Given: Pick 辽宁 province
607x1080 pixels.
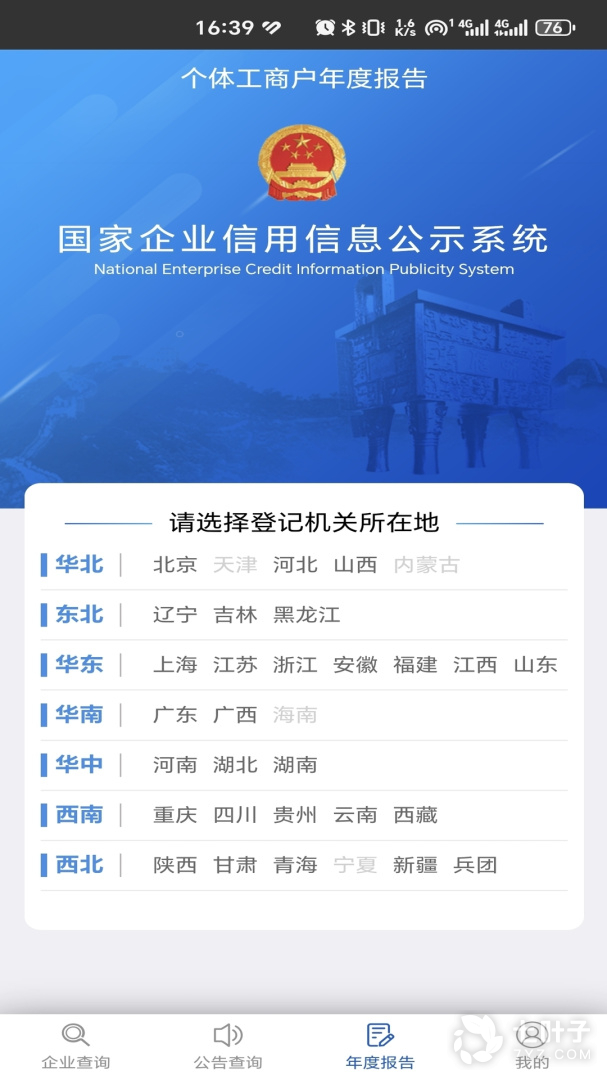Looking at the screenshot, I should coord(175,615).
